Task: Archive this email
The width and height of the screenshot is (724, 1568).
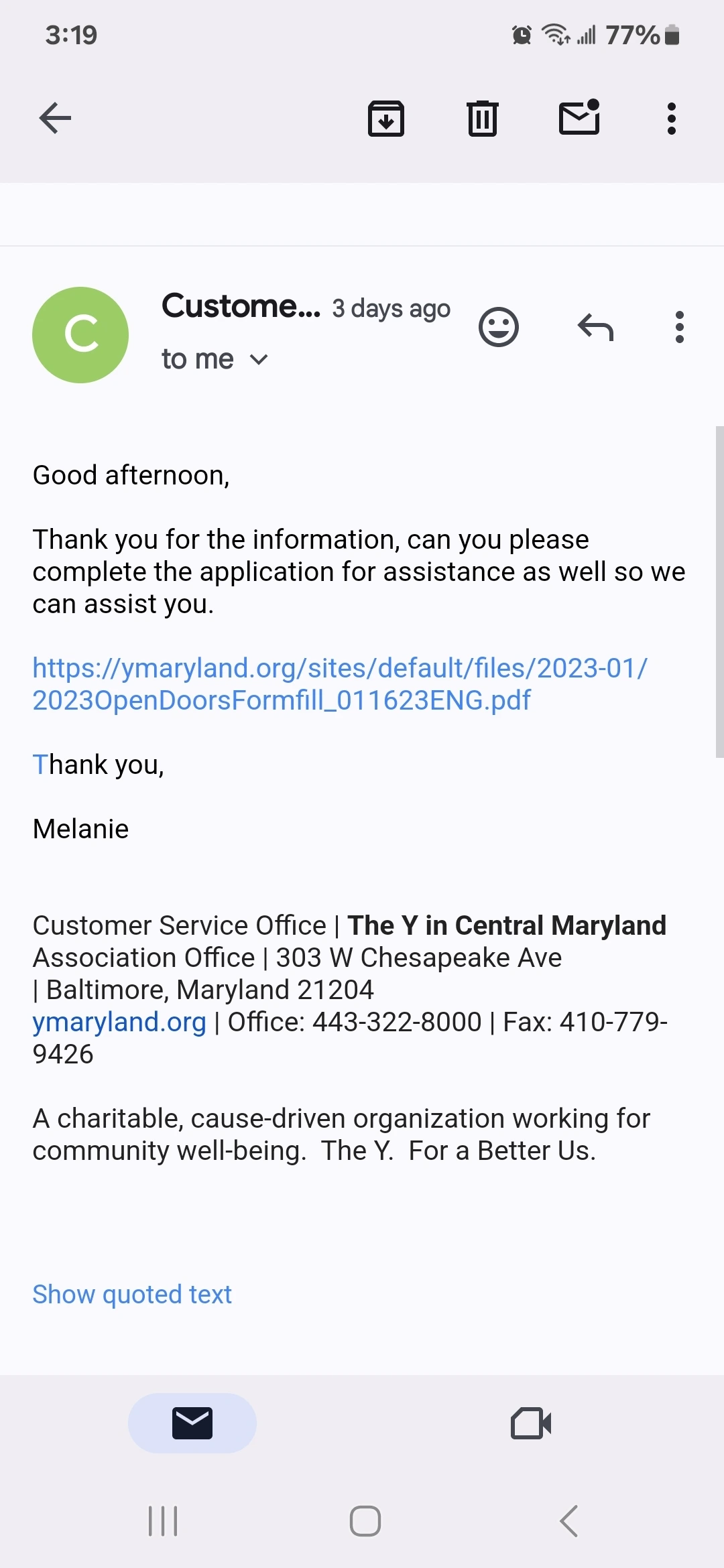Action: [386, 119]
